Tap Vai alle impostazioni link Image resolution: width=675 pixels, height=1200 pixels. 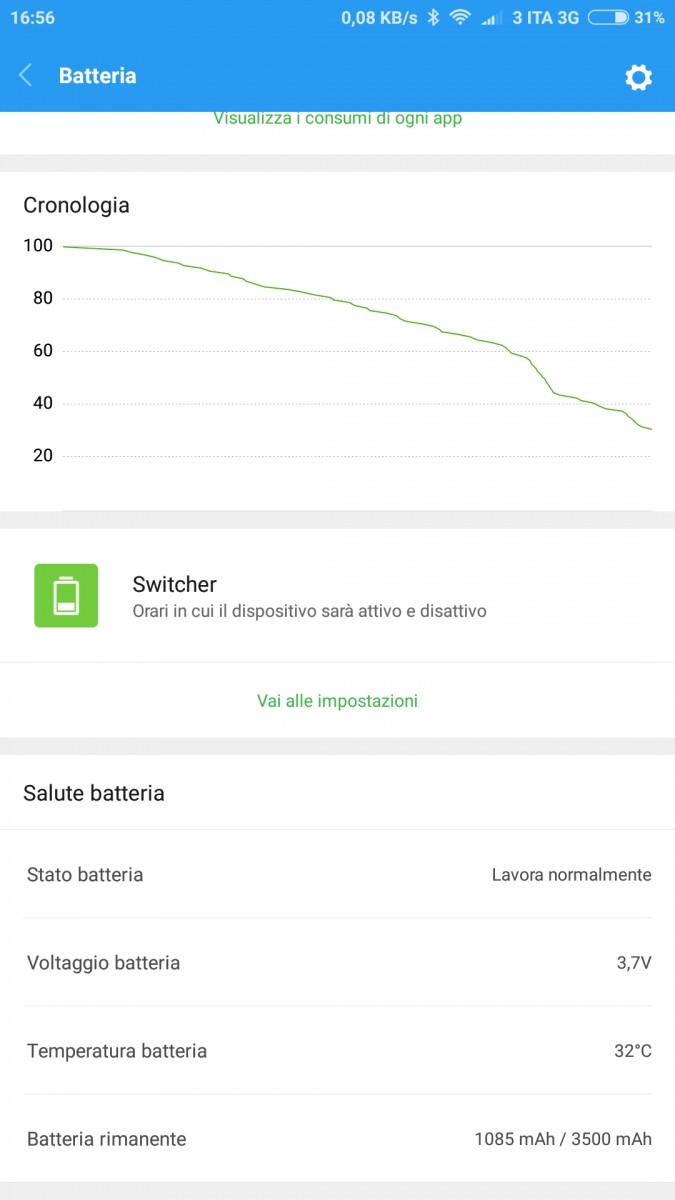pos(337,701)
